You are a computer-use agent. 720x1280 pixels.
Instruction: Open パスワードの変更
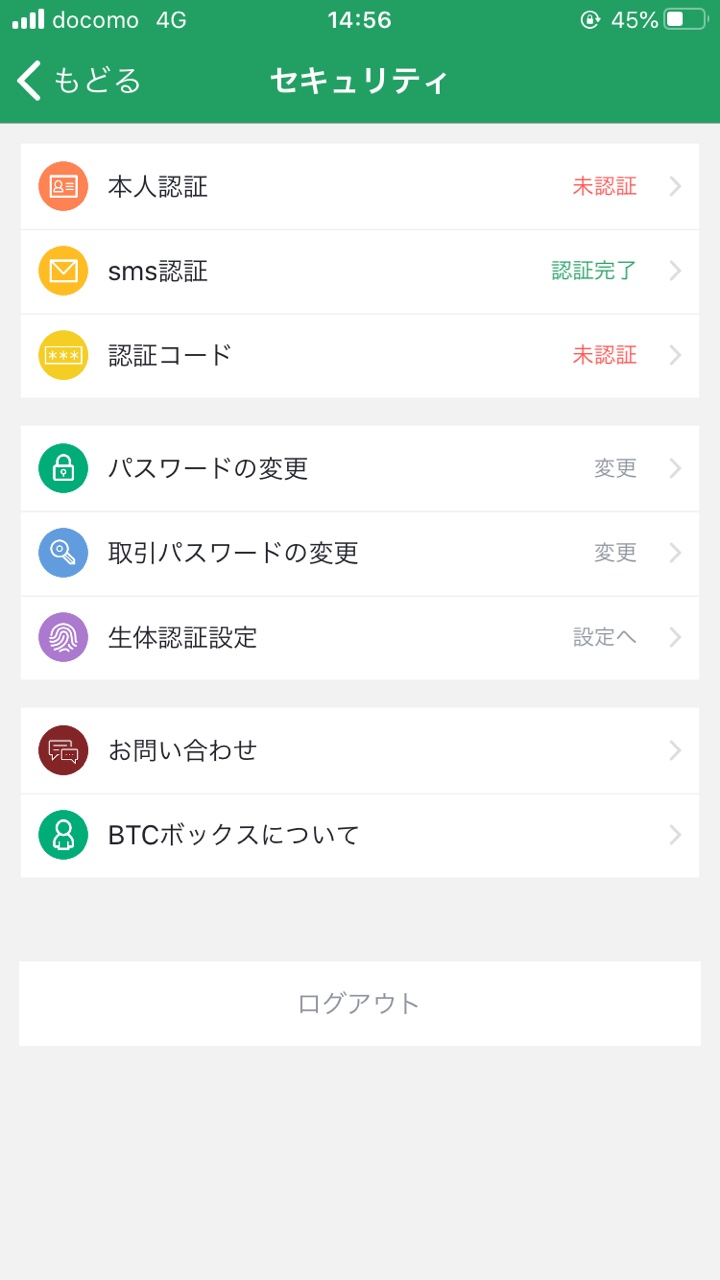[x=360, y=468]
